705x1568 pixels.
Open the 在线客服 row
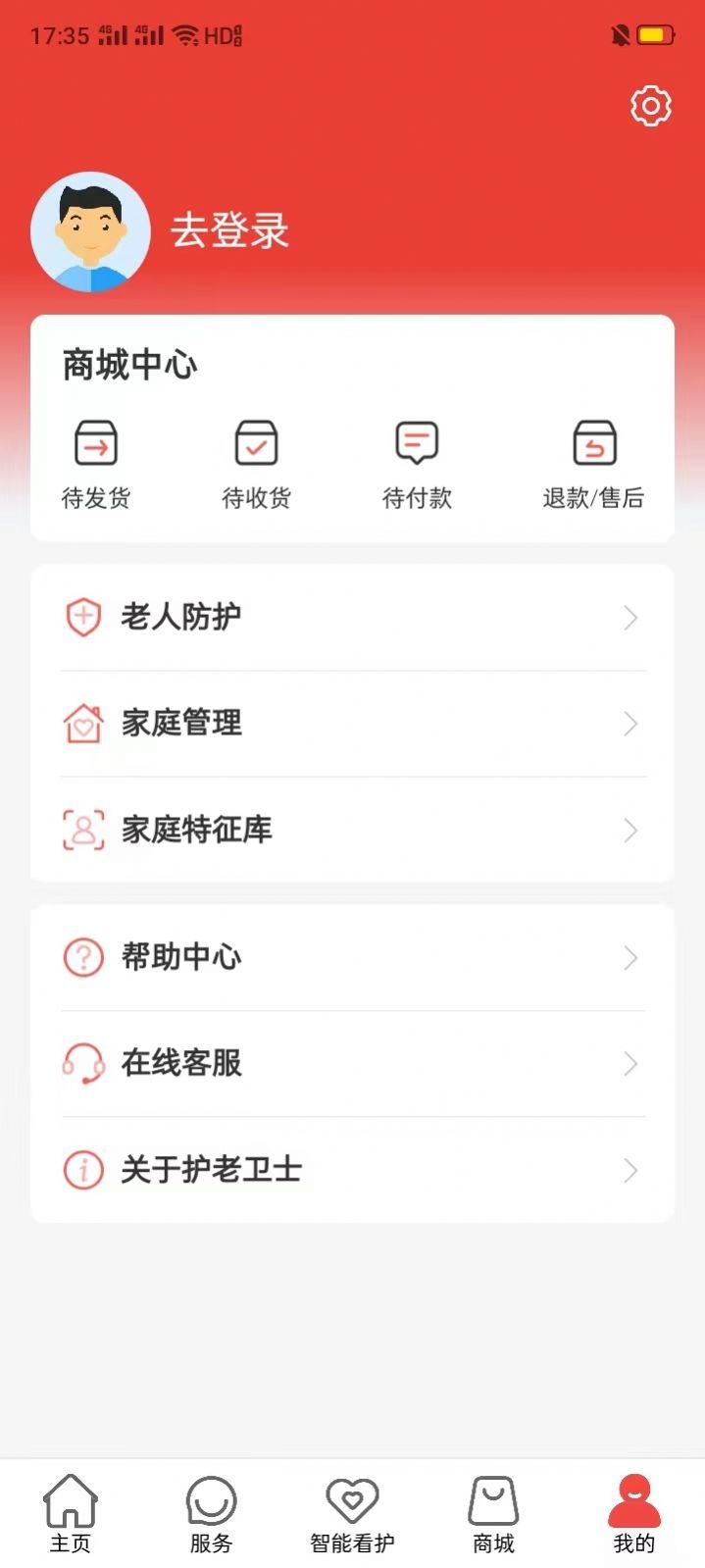(352, 1063)
